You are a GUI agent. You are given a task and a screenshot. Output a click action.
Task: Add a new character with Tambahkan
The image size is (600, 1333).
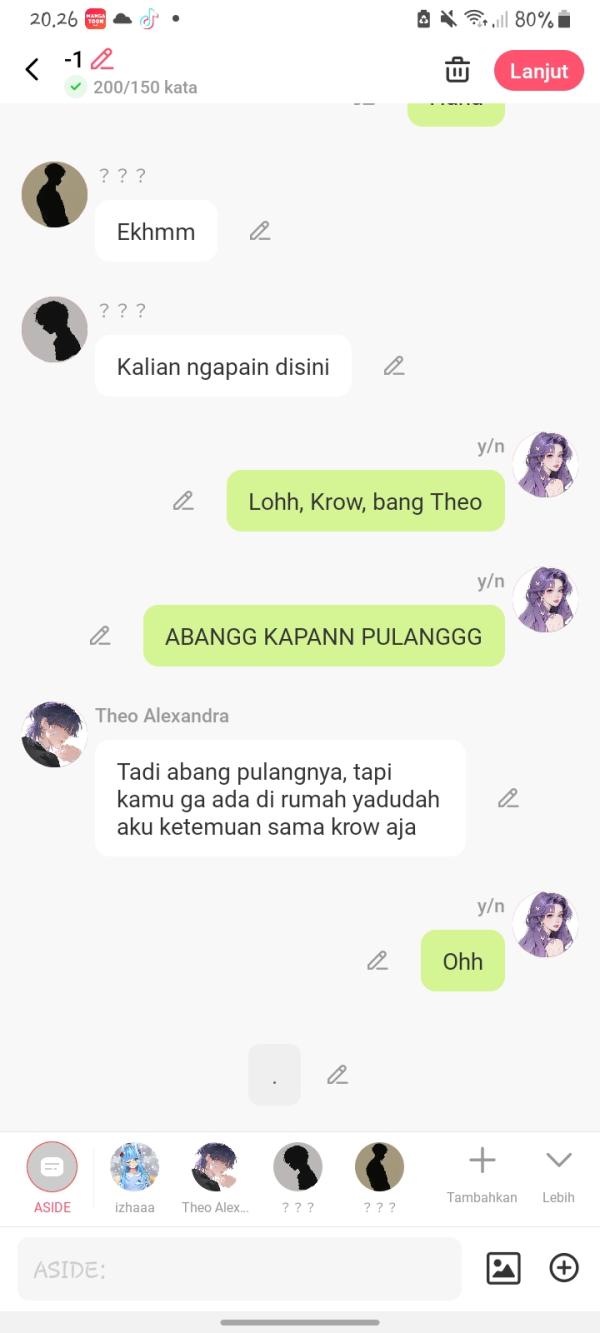click(482, 1174)
